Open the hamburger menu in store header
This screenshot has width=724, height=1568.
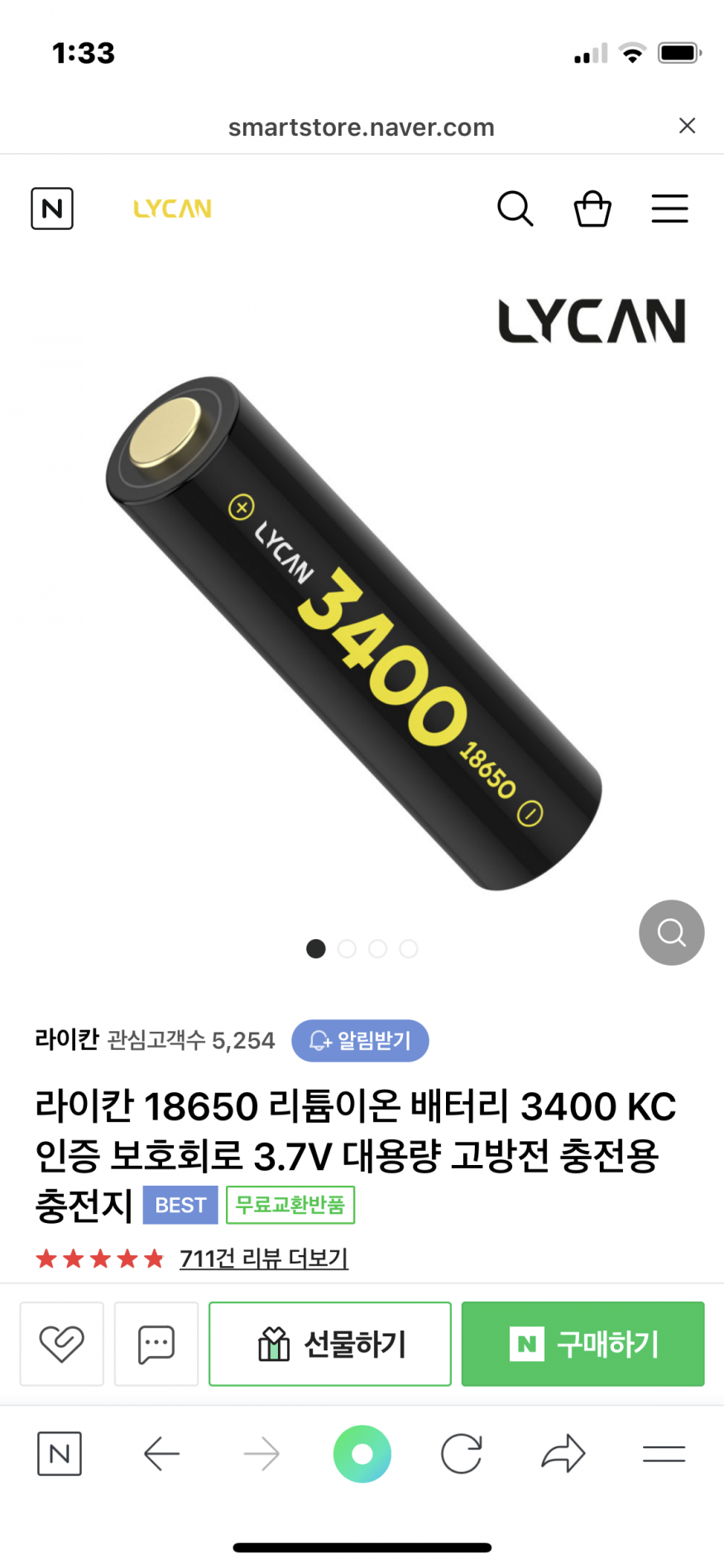click(x=669, y=209)
